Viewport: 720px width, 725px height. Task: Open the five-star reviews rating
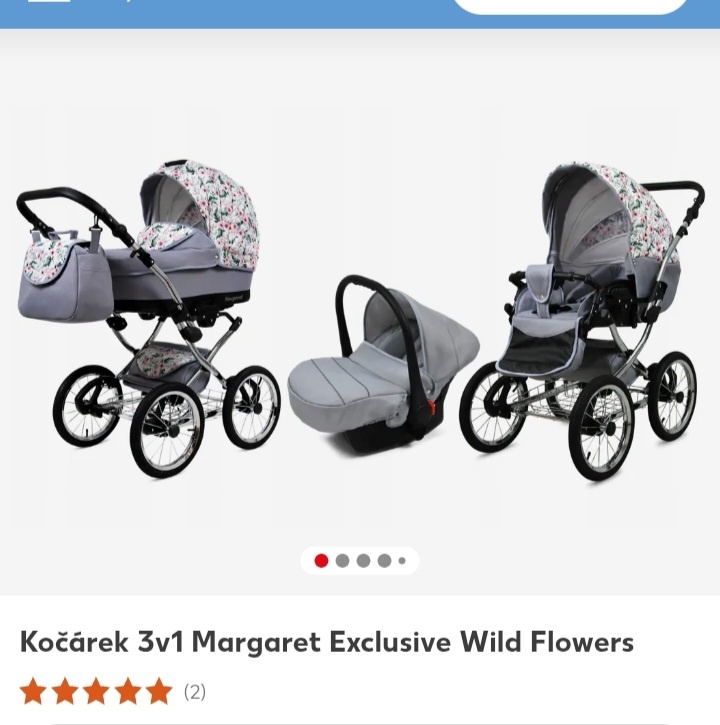97,691
